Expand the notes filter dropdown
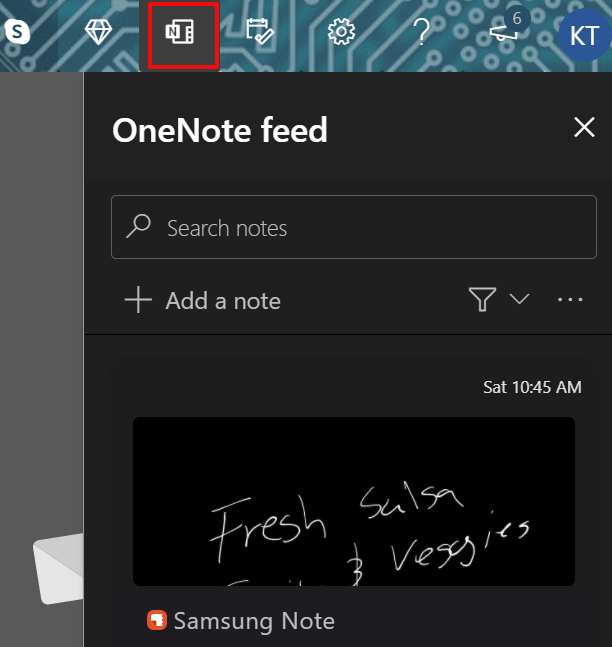The image size is (612, 647). tap(498, 299)
